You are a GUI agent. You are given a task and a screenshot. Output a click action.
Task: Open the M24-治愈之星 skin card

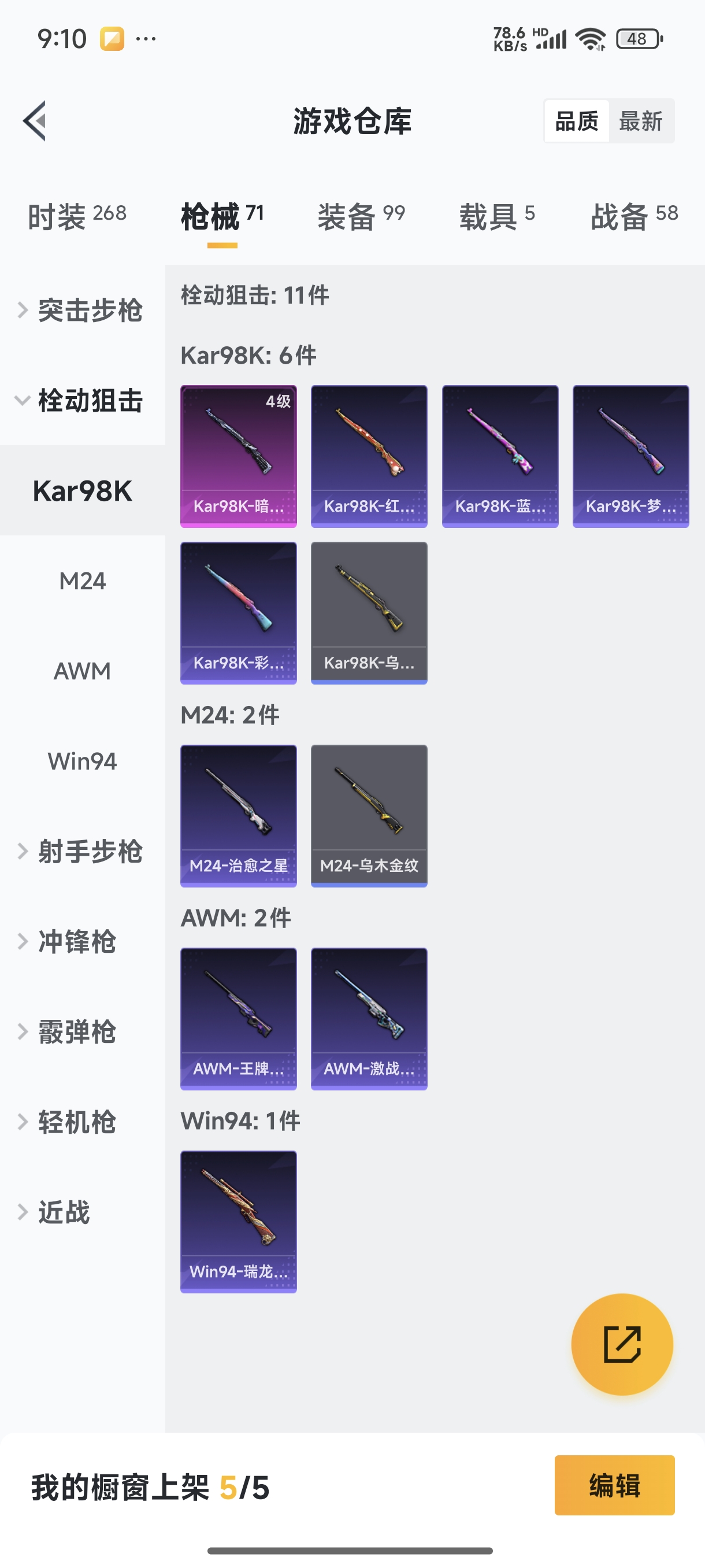239,816
